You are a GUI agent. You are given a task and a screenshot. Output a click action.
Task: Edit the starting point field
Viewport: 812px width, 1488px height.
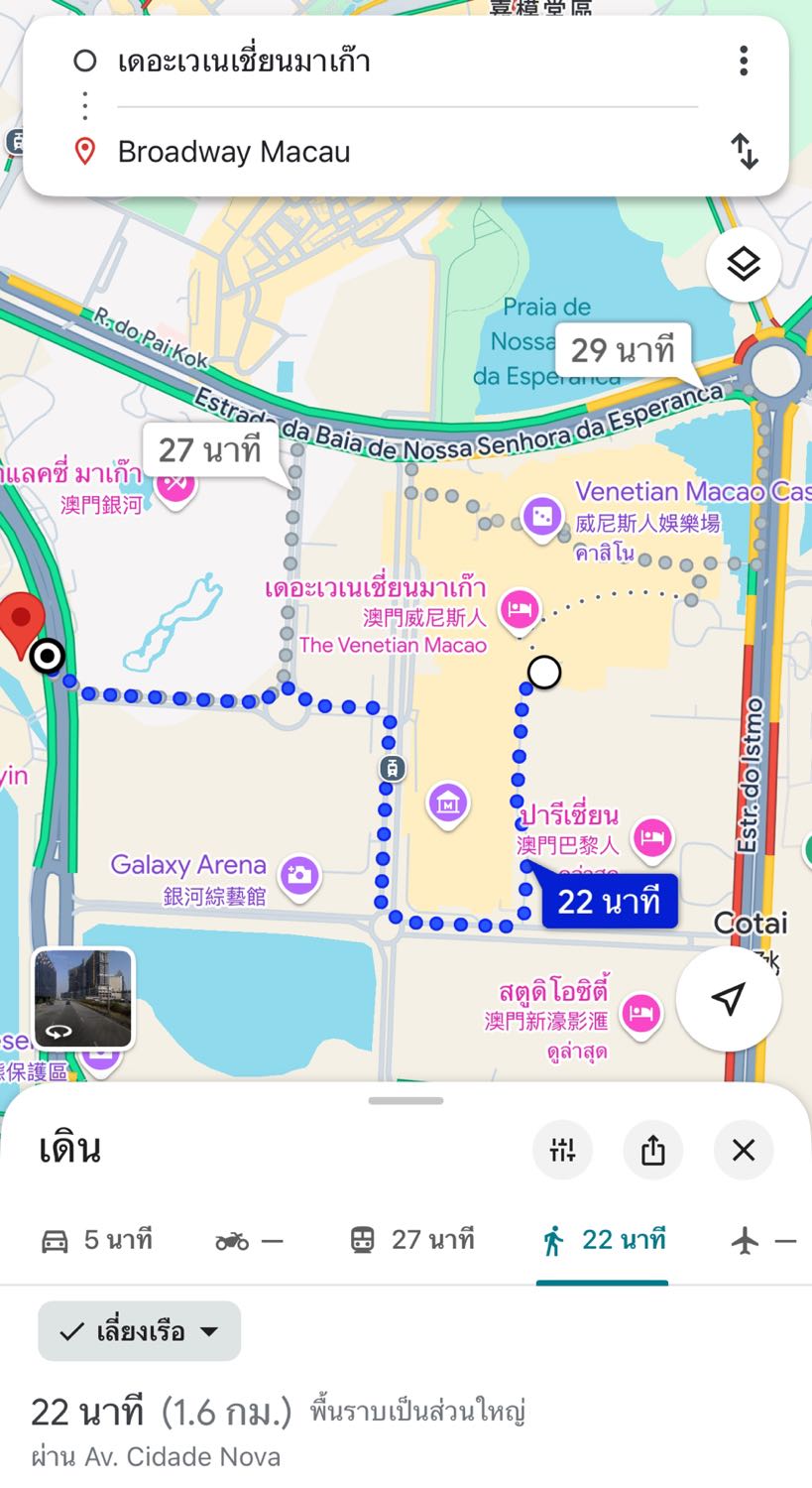406,62
